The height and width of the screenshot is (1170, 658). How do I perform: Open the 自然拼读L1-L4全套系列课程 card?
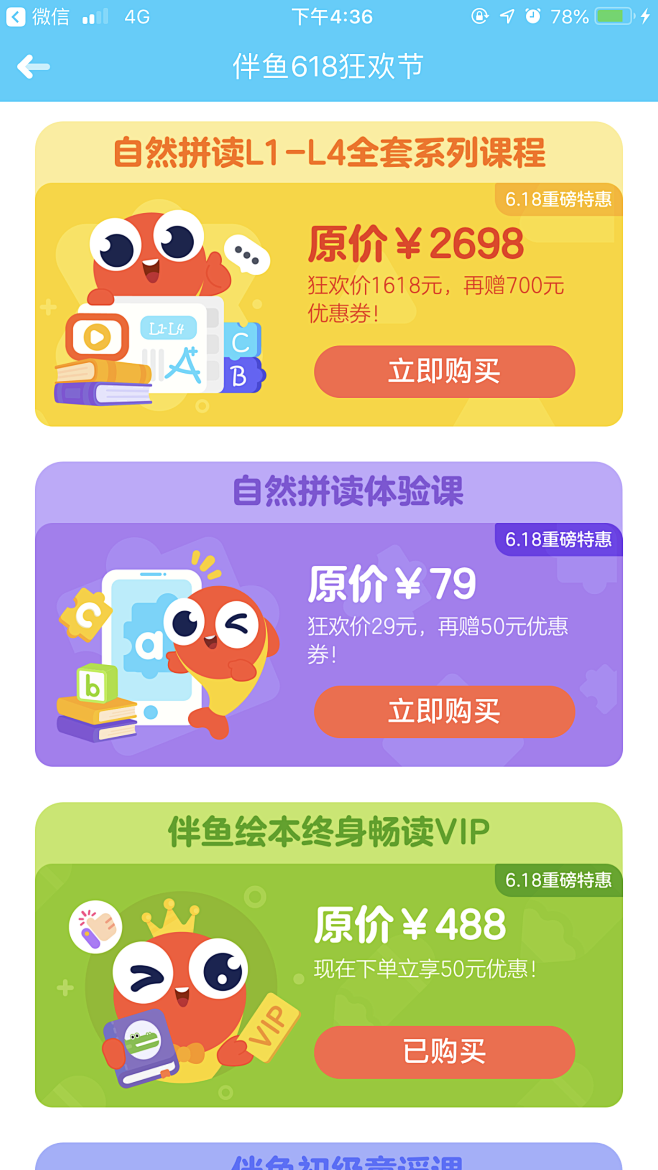click(x=329, y=274)
